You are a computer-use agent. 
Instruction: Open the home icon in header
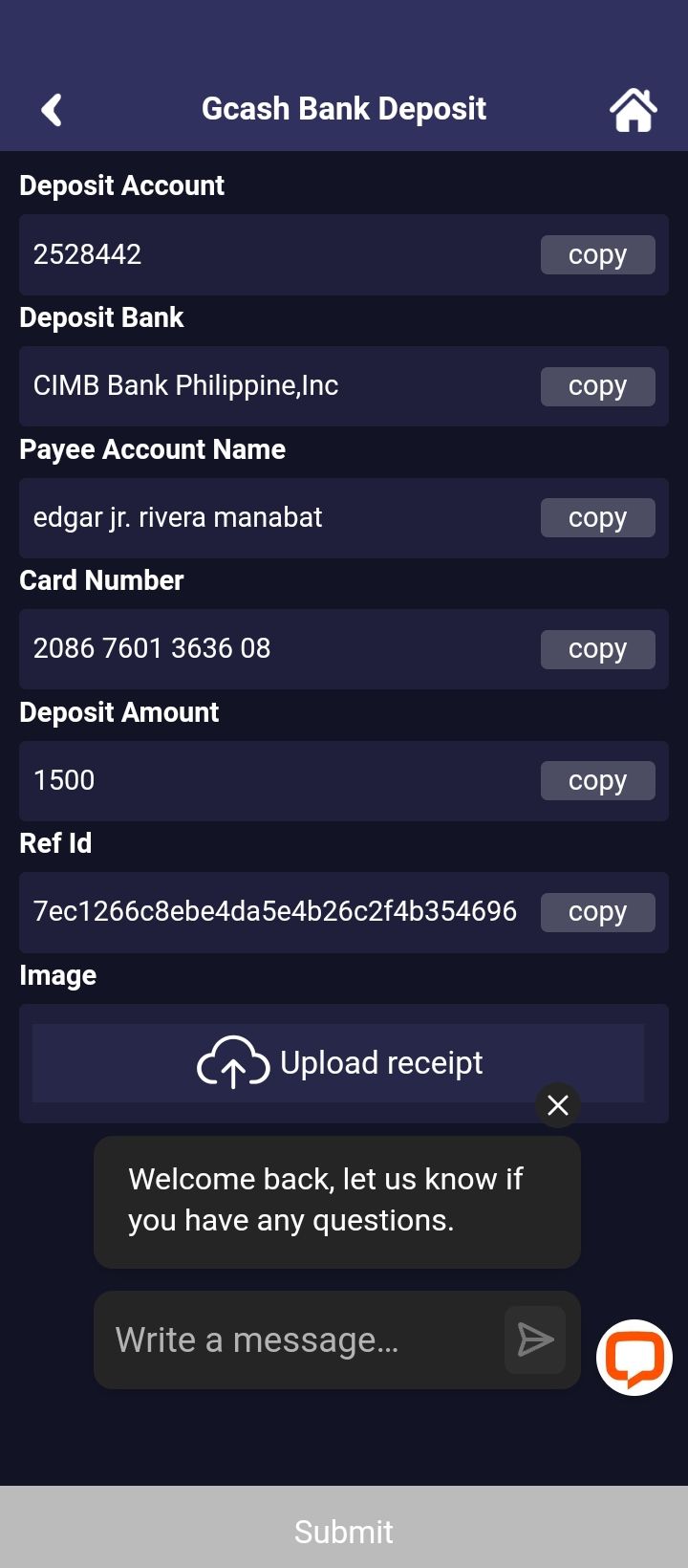(x=634, y=110)
